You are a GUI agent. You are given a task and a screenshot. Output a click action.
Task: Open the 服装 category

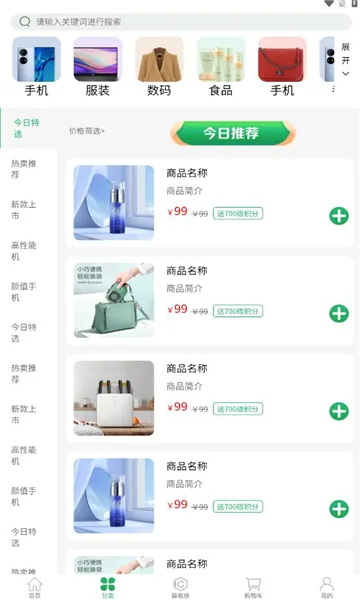pyautogui.click(x=98, y=67)
